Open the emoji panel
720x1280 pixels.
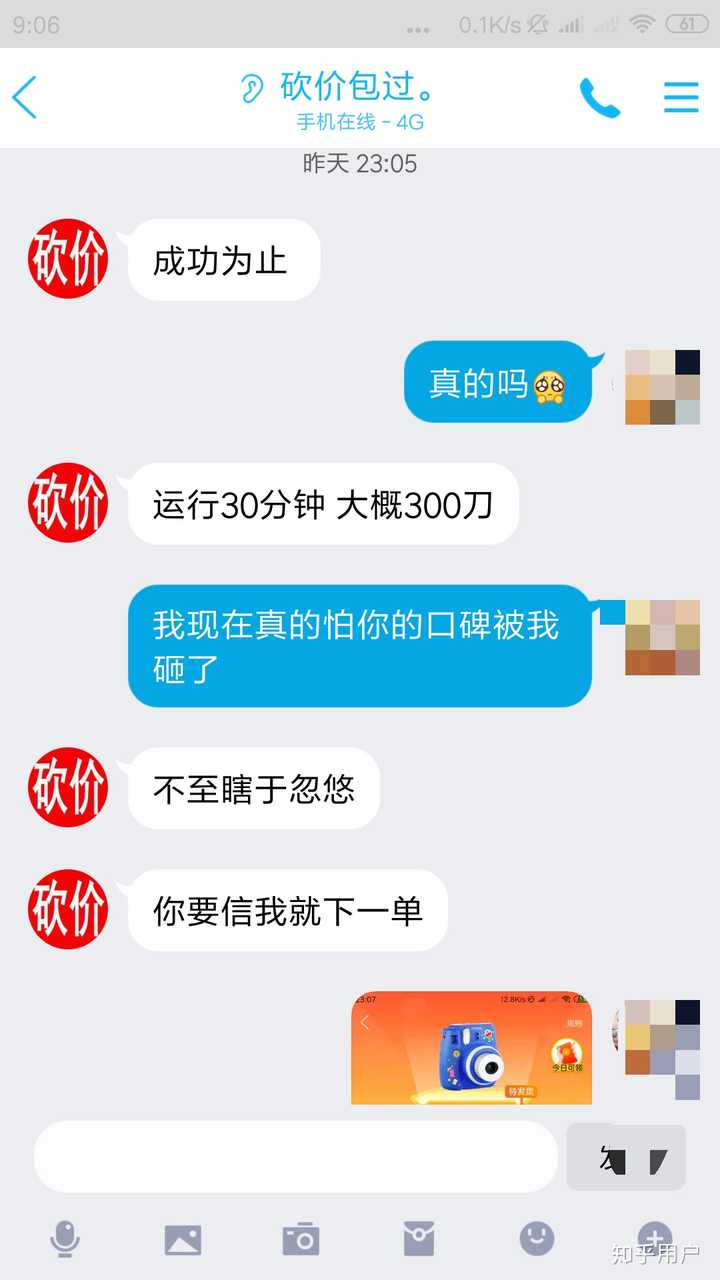(x=537, y=1240)
